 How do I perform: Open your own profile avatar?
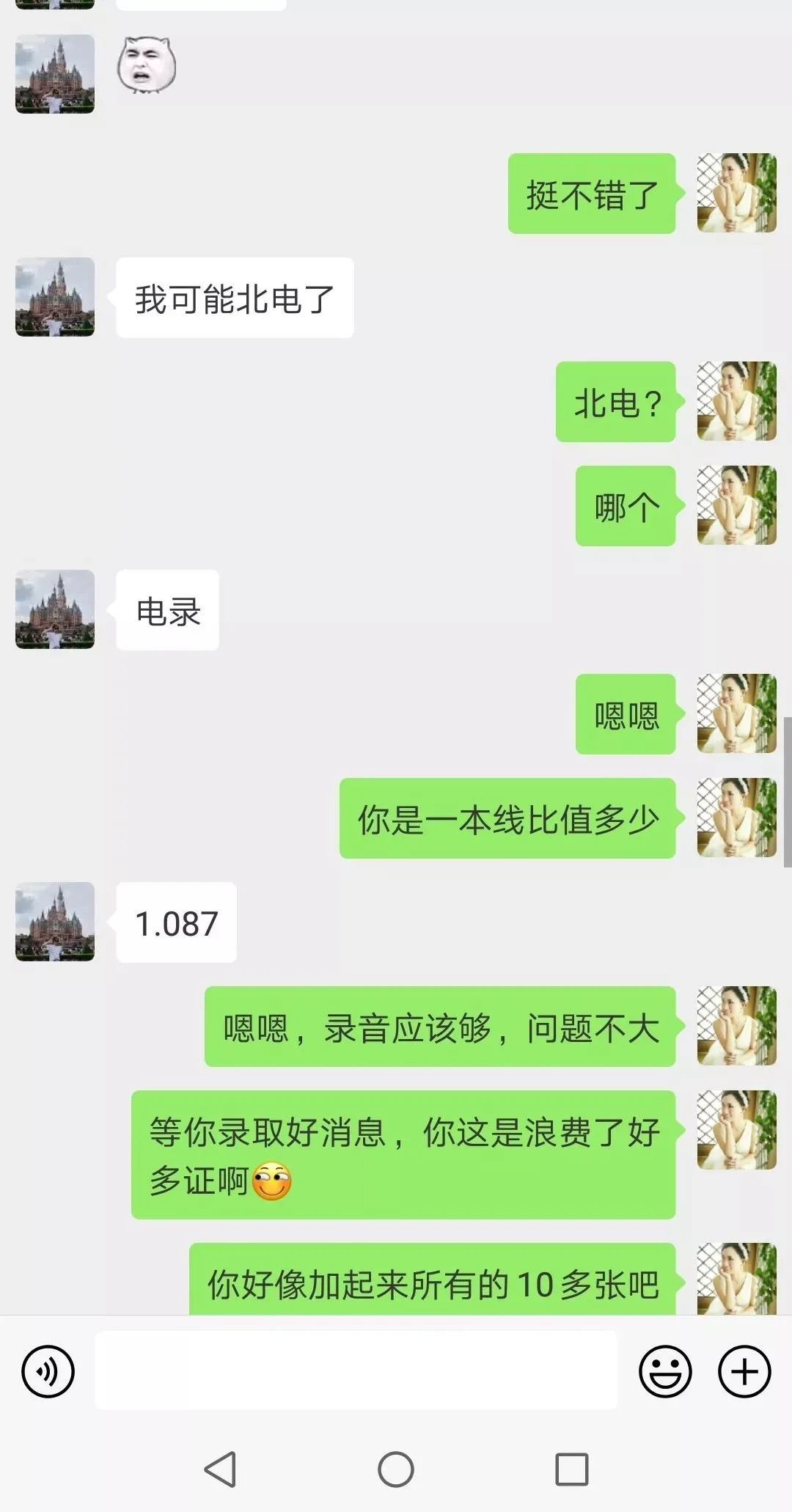736,192
